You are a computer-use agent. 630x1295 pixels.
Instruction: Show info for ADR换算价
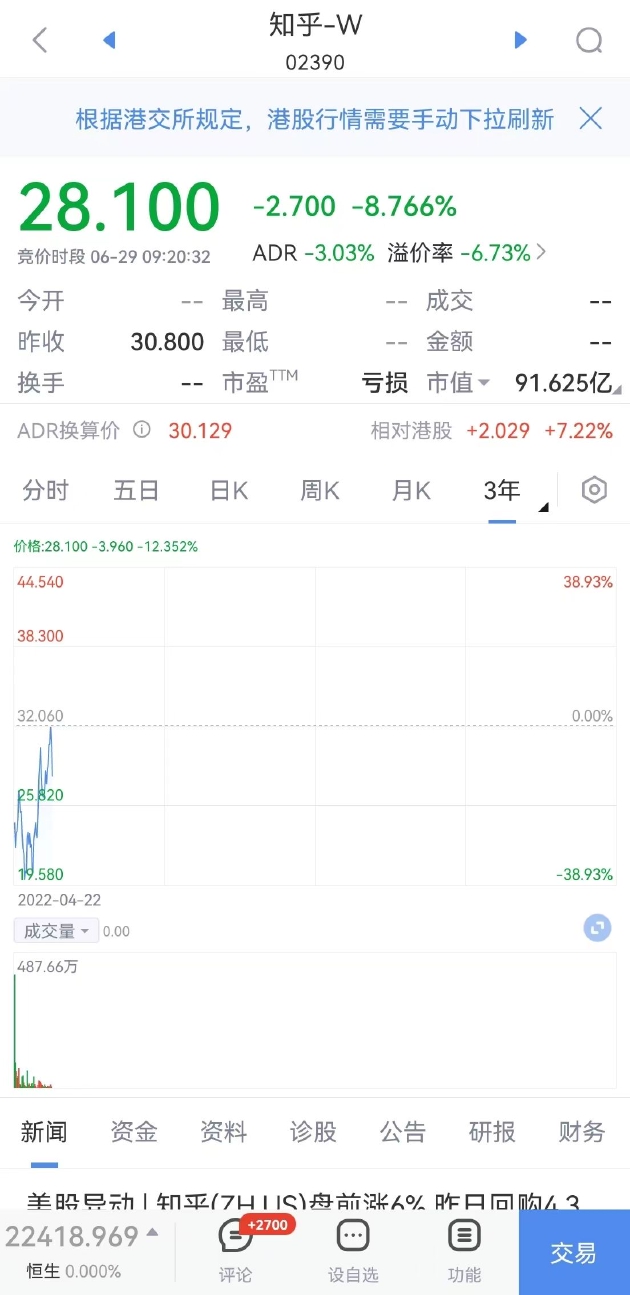point(142,430)
